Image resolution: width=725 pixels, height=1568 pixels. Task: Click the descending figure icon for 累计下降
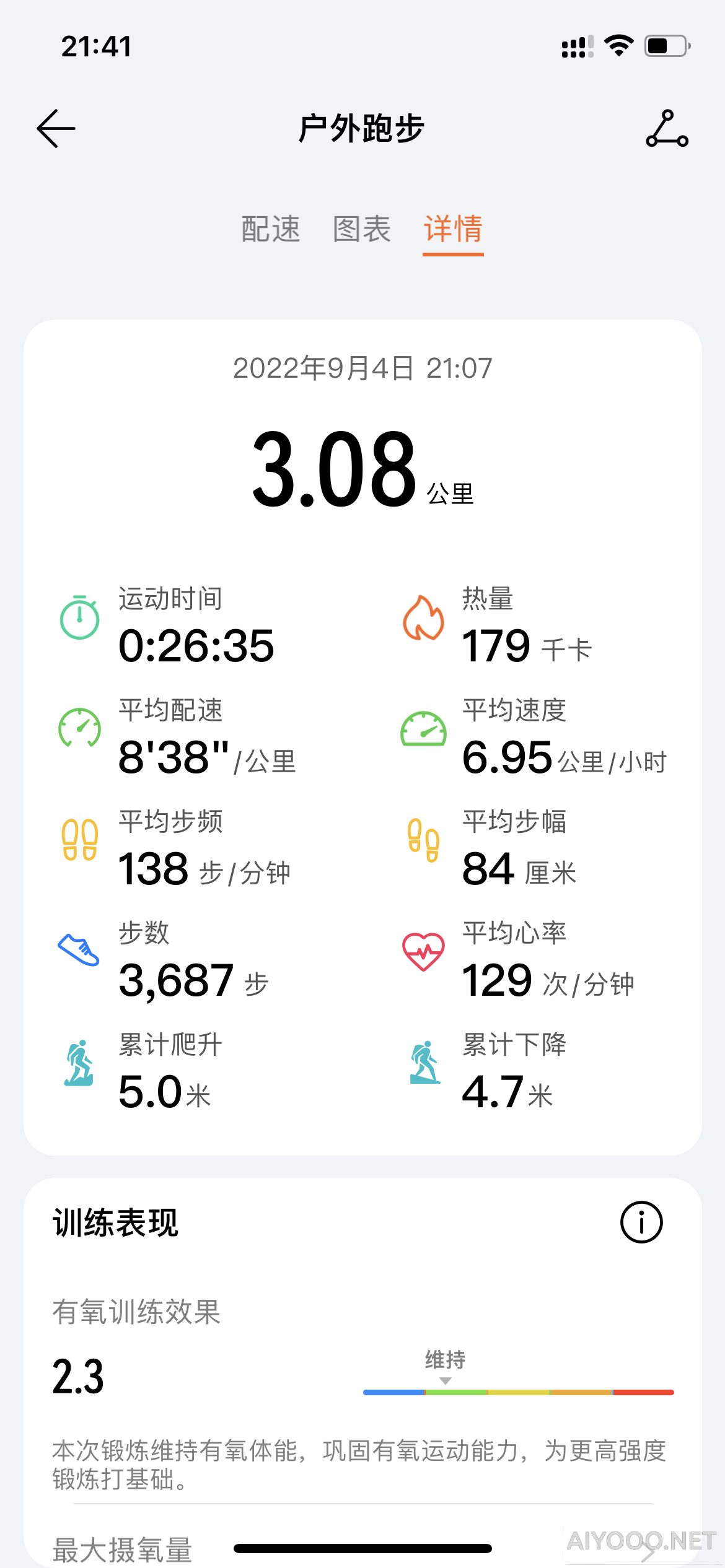click(x=424, y=1062)
